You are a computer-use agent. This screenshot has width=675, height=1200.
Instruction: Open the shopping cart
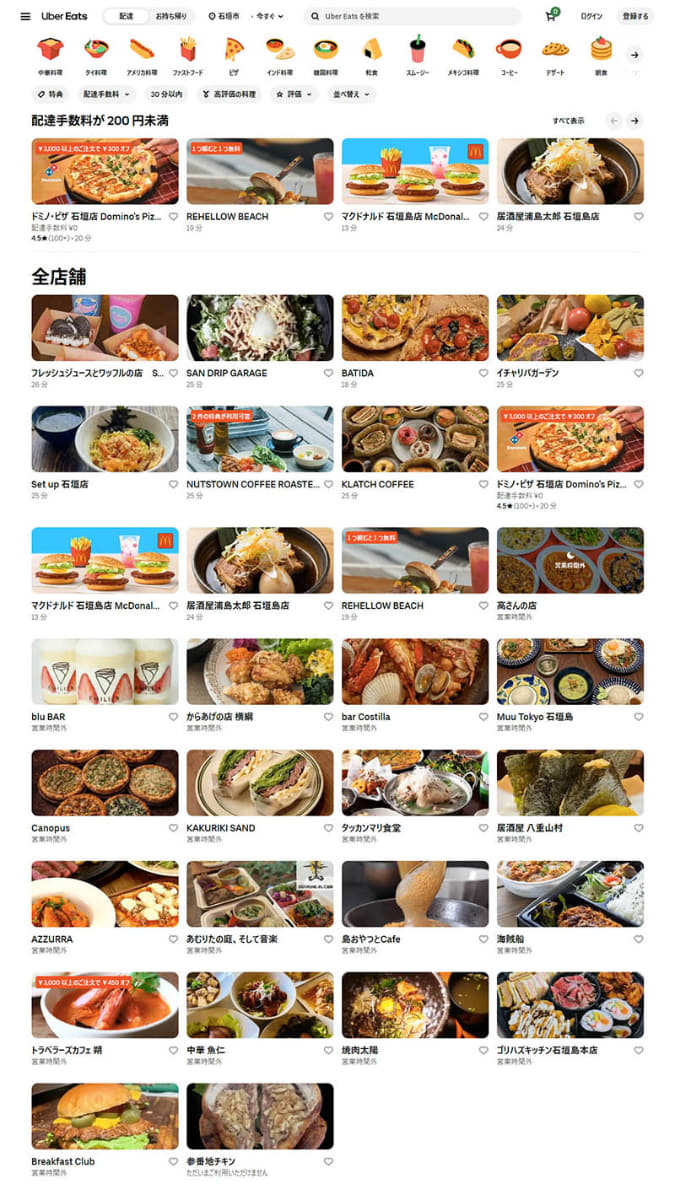coord(550,16)
